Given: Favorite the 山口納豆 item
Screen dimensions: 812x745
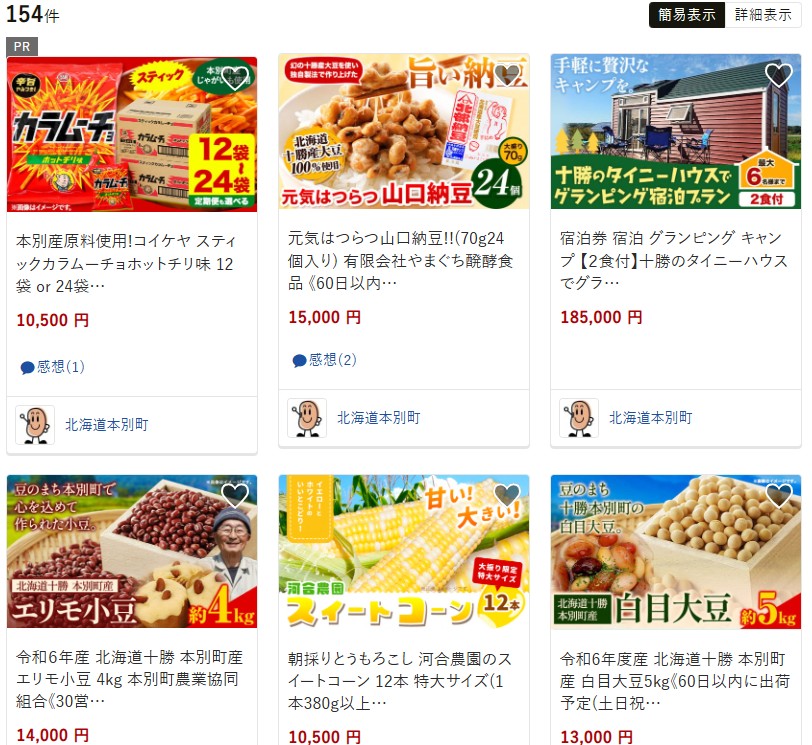Looking at the screenshot, I should point(507,75).
